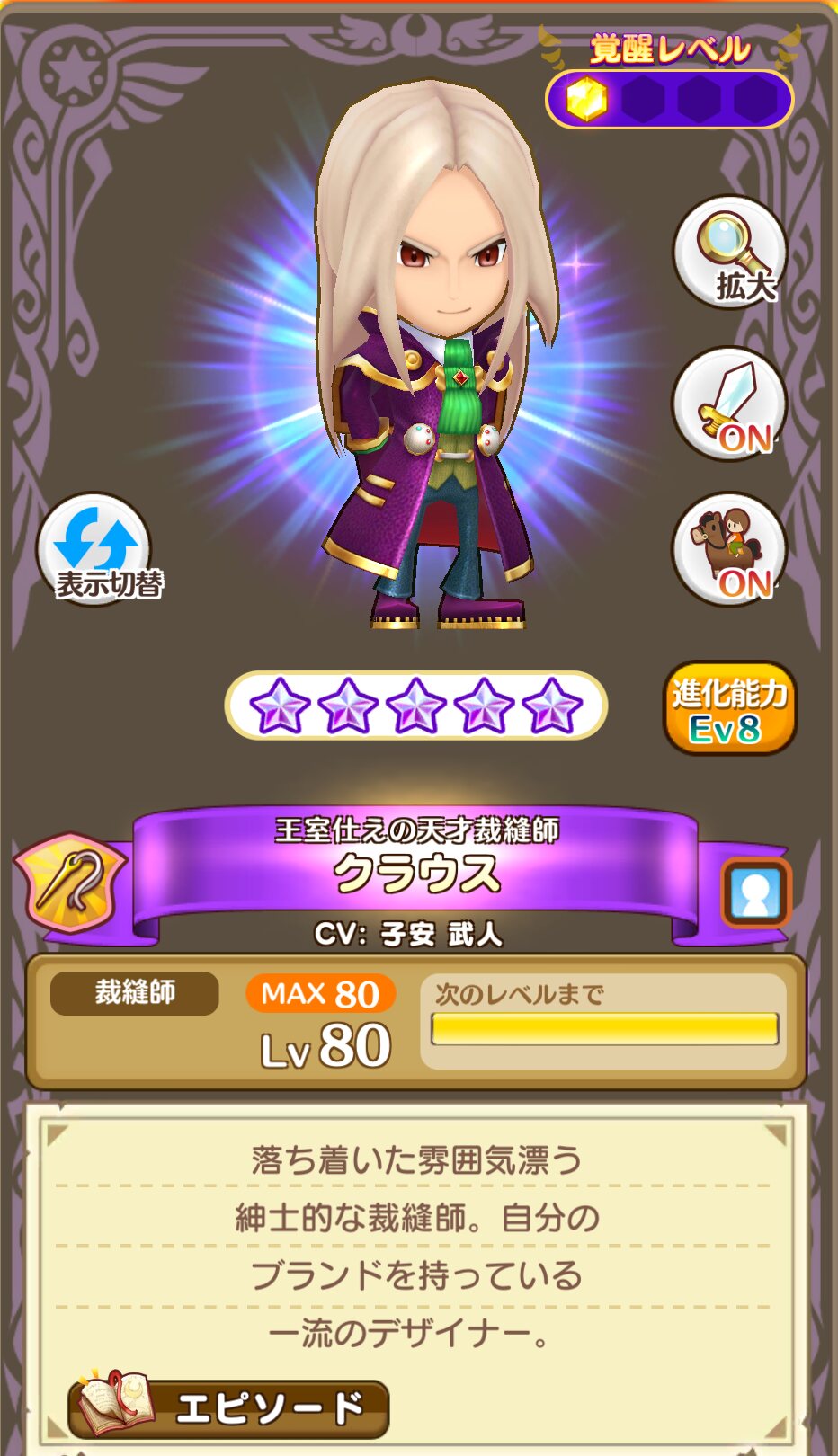Tap the blue profile silhouette icon
The height and width of the screenshot is (1456, 838).
click(755, 893)
